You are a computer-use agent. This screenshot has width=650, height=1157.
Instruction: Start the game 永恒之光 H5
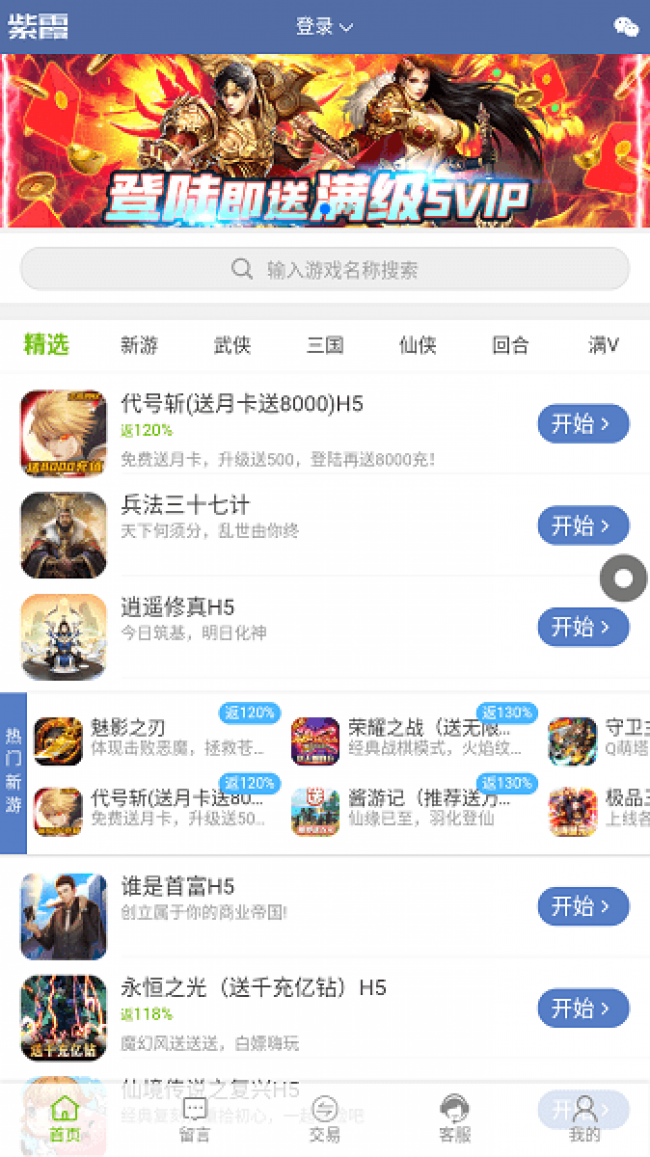(x=583, y=1008)
